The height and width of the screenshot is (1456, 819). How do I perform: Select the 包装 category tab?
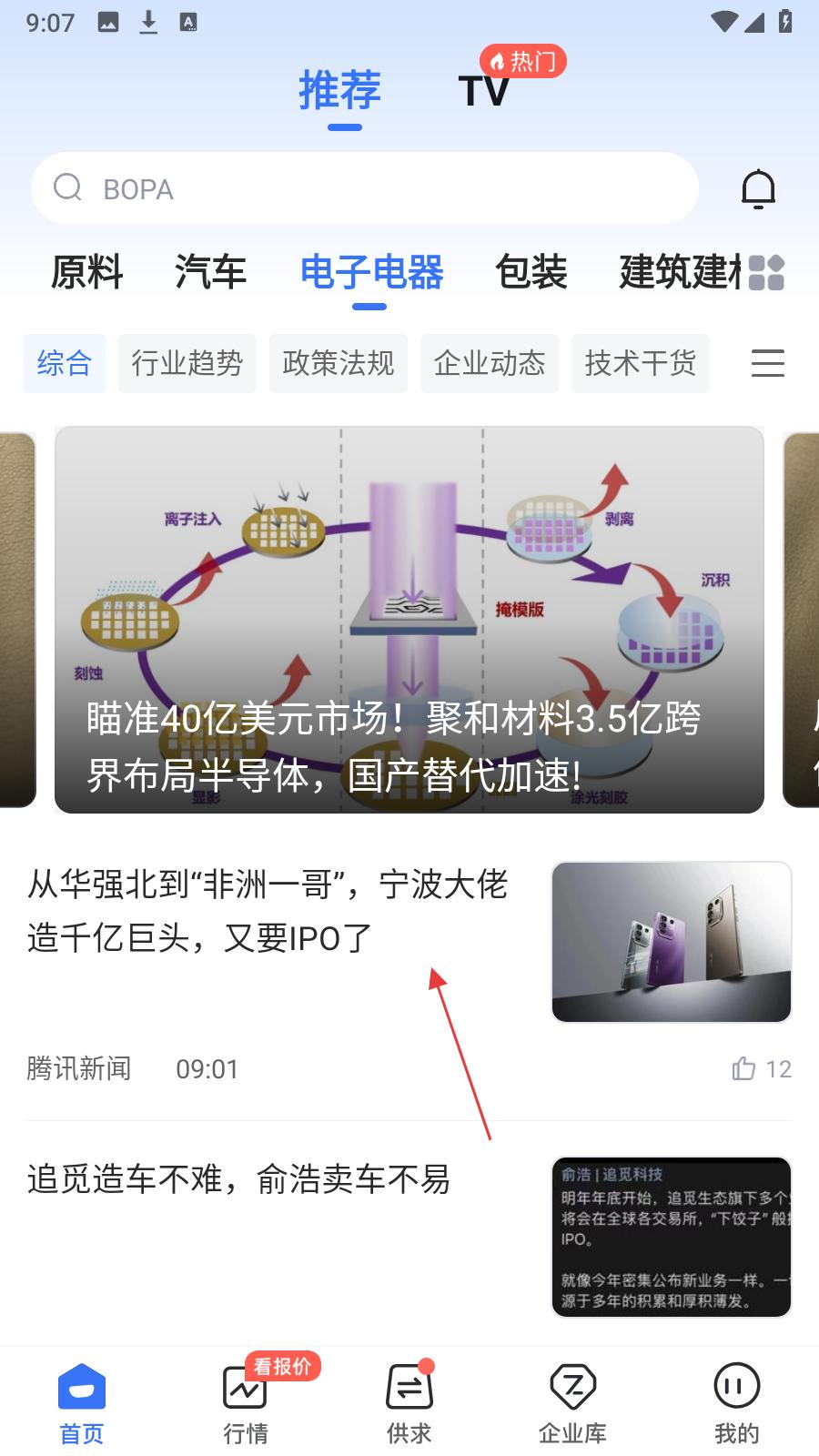pyautogui.click(x=531, y=272)
